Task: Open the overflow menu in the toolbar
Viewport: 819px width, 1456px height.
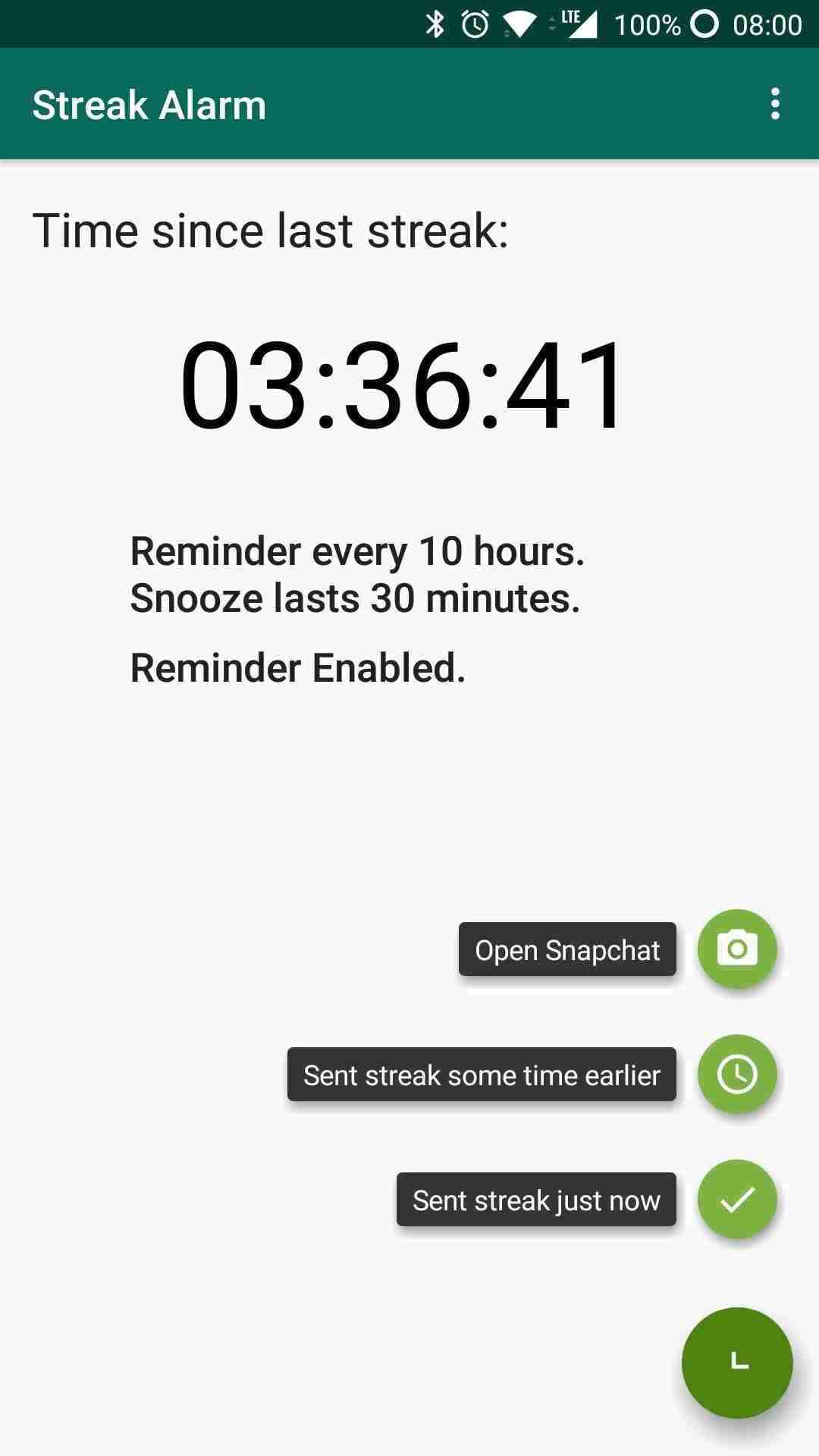Action: coord(775,104)
